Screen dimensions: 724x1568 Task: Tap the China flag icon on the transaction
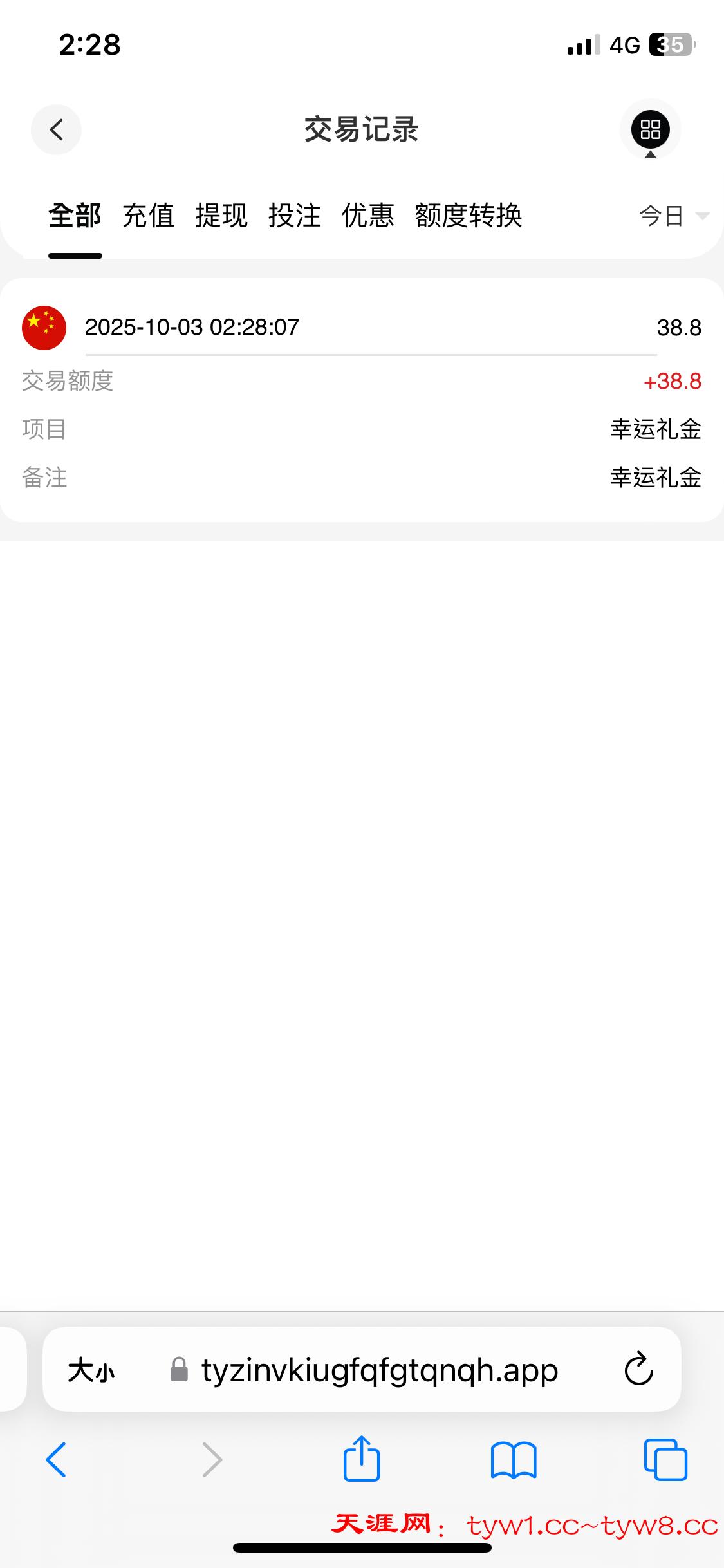point(44,327)
